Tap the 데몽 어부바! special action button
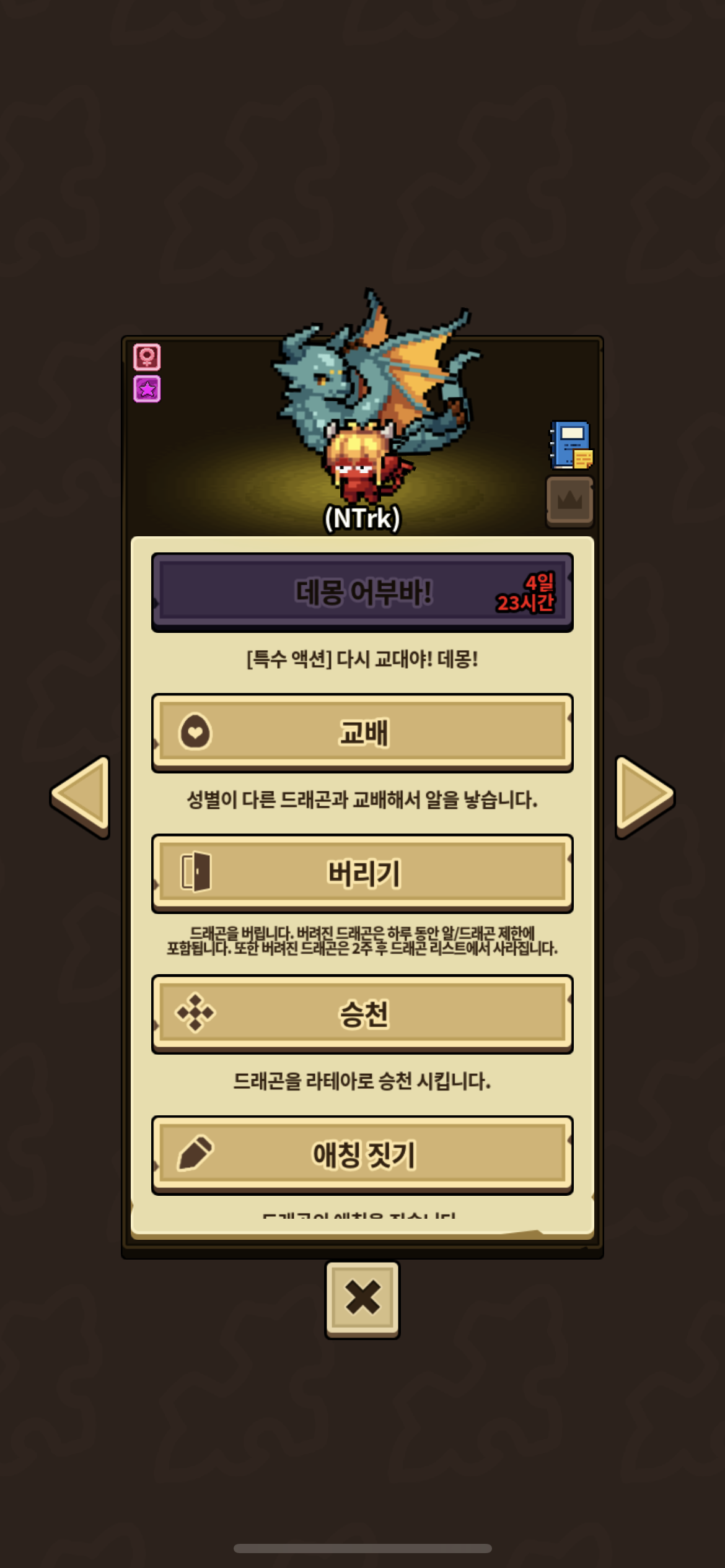Screen dimensions: 725x1568 tap(362, 592)
